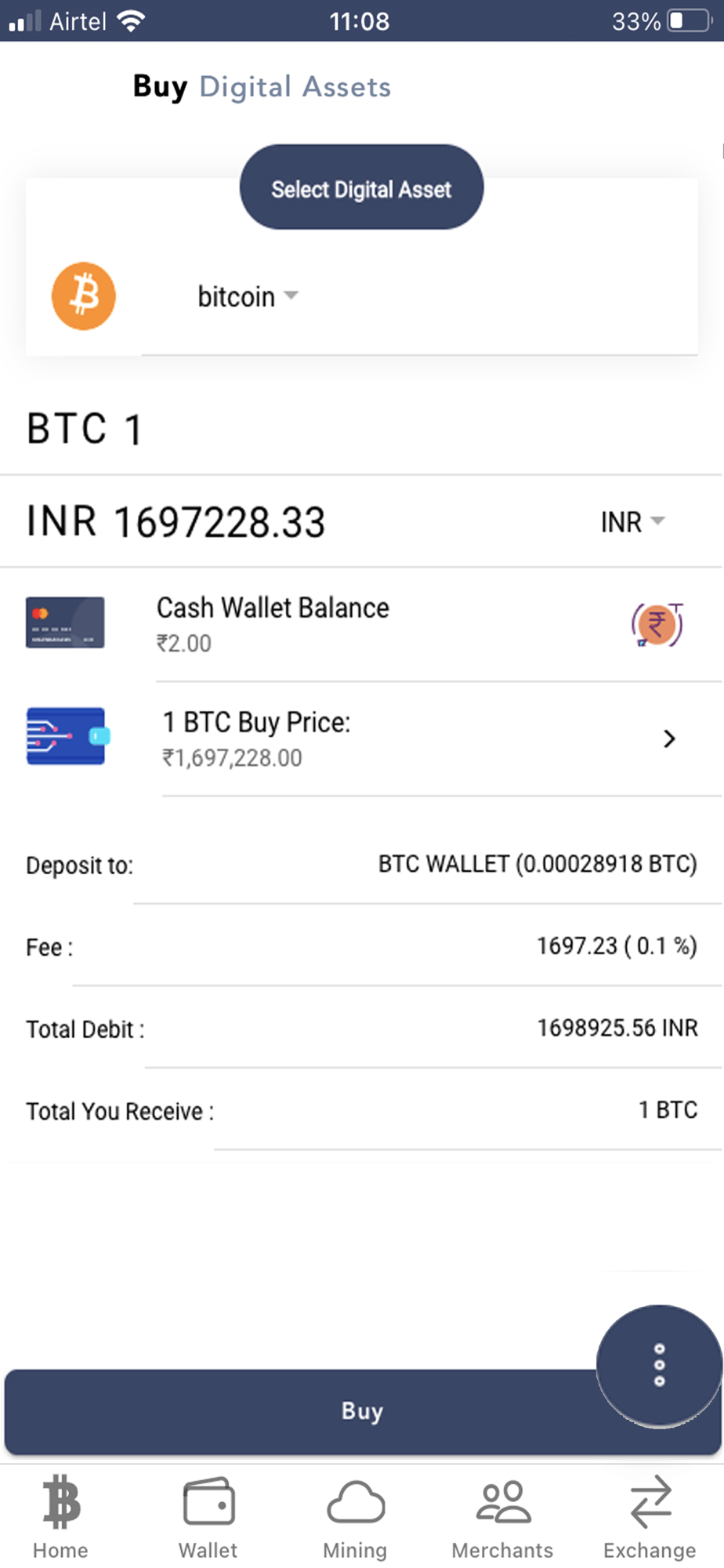Viewport: 724px width, 1568px height.
Task: Add money via rupee wallet icon
Action: pyautogui.click(x=657, y=625)
